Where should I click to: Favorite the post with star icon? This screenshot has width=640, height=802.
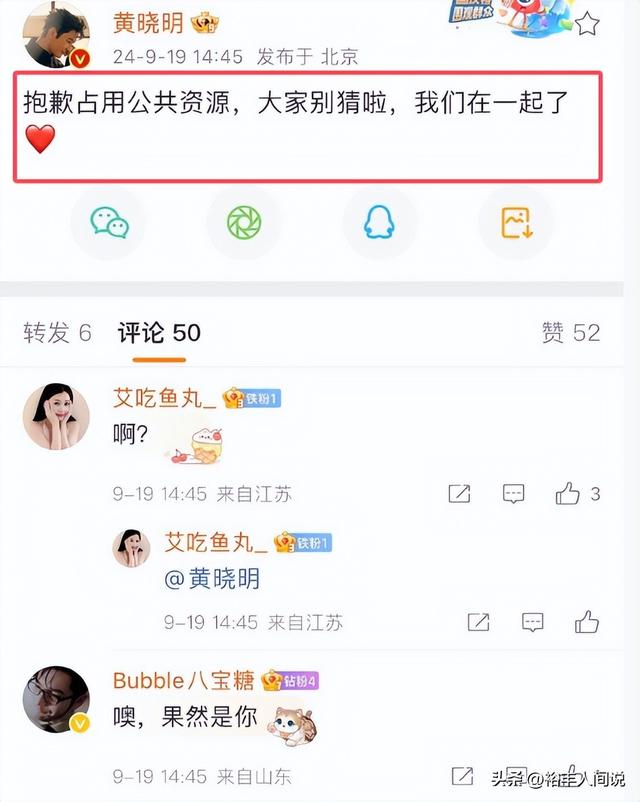(x=588, y=24)
